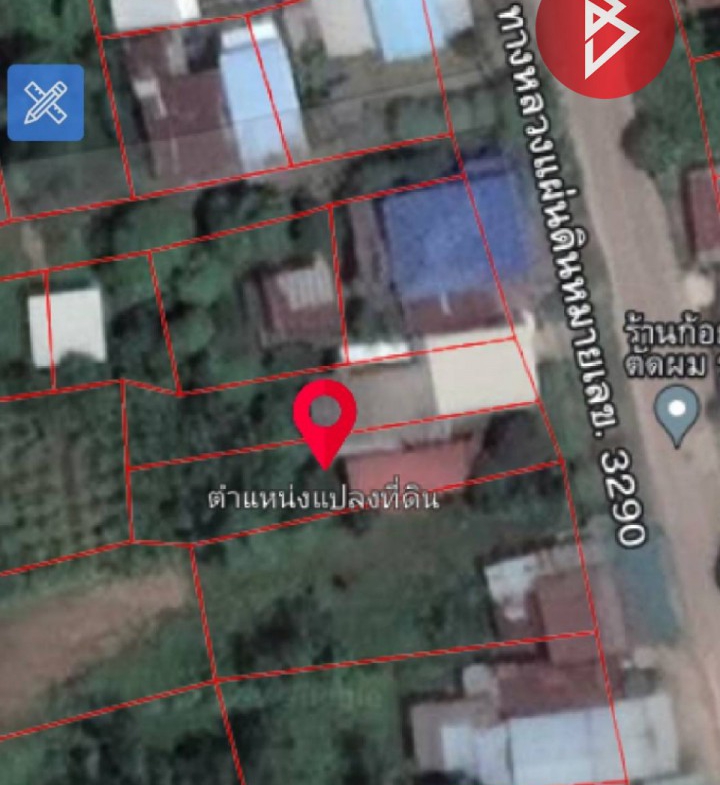Open the ruler and pencil measuring tool
This screenshot has width=720, height=785.
[x=46, y=103]
